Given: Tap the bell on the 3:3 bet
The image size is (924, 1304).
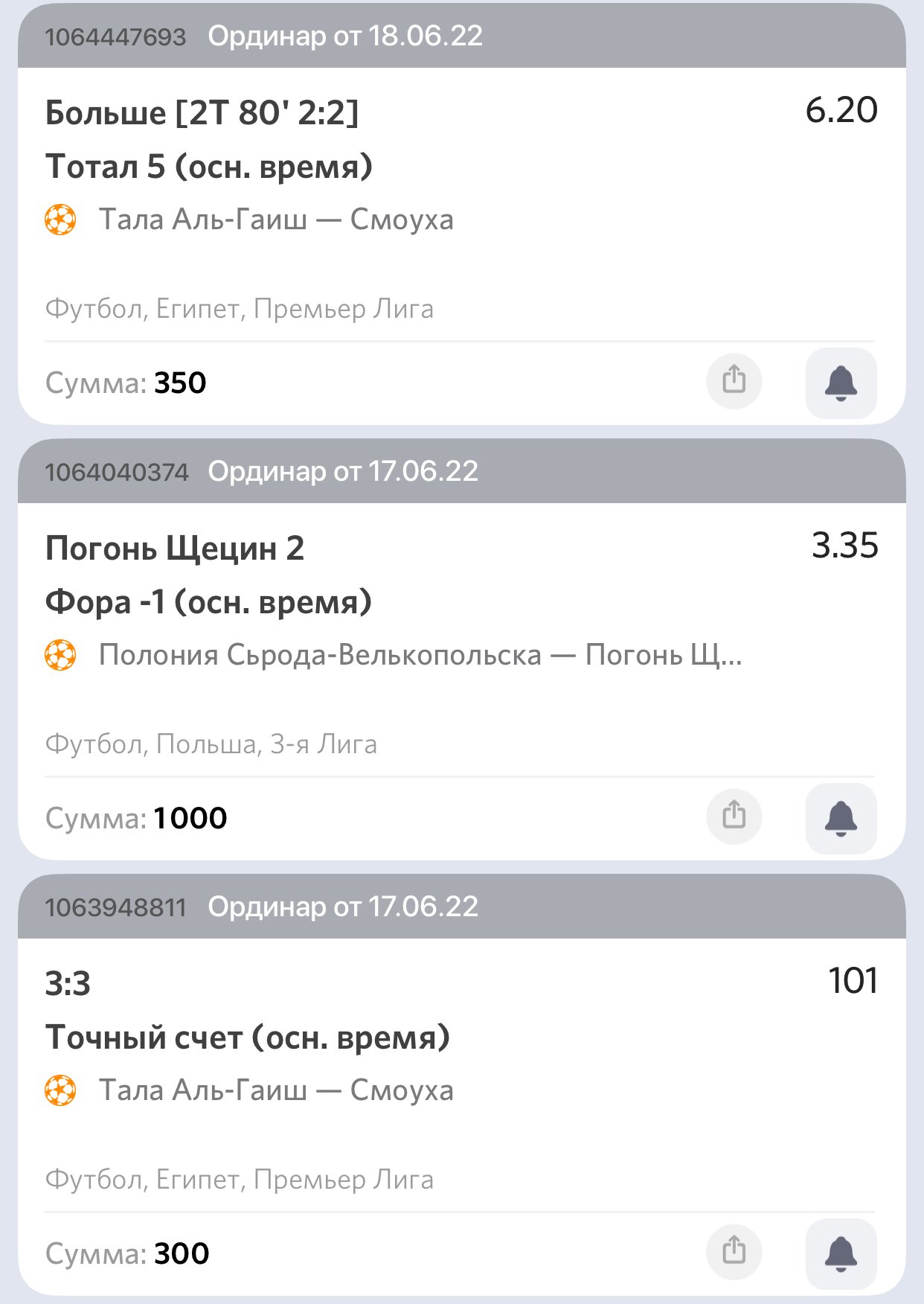Looking at the screenshot, I should 841,1253.
